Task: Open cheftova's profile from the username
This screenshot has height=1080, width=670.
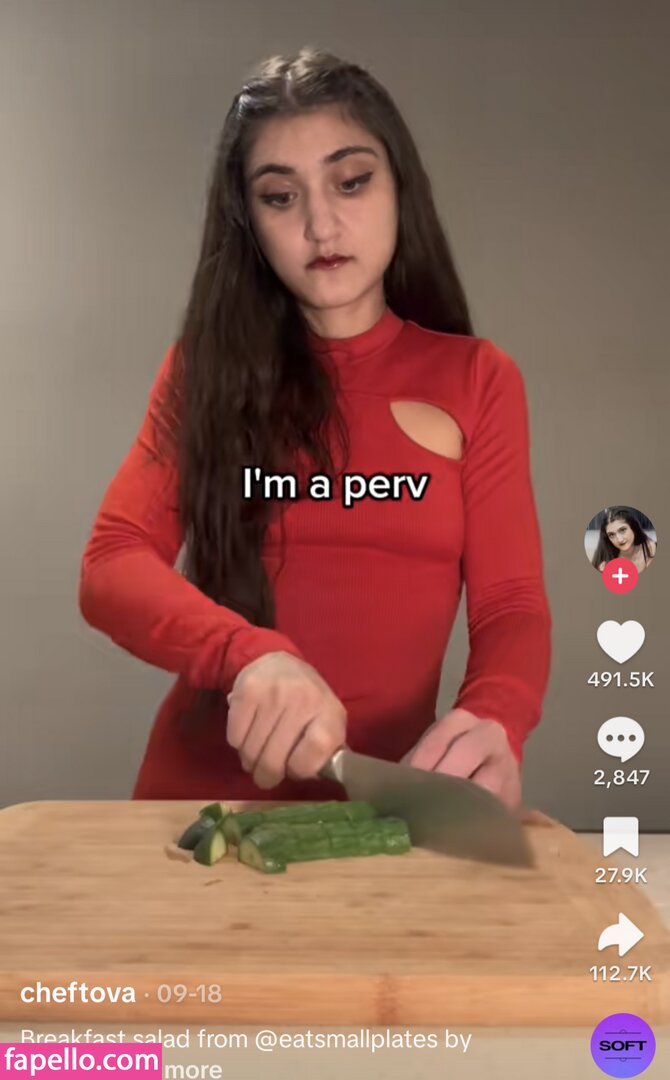Action: tap(78, 993)
